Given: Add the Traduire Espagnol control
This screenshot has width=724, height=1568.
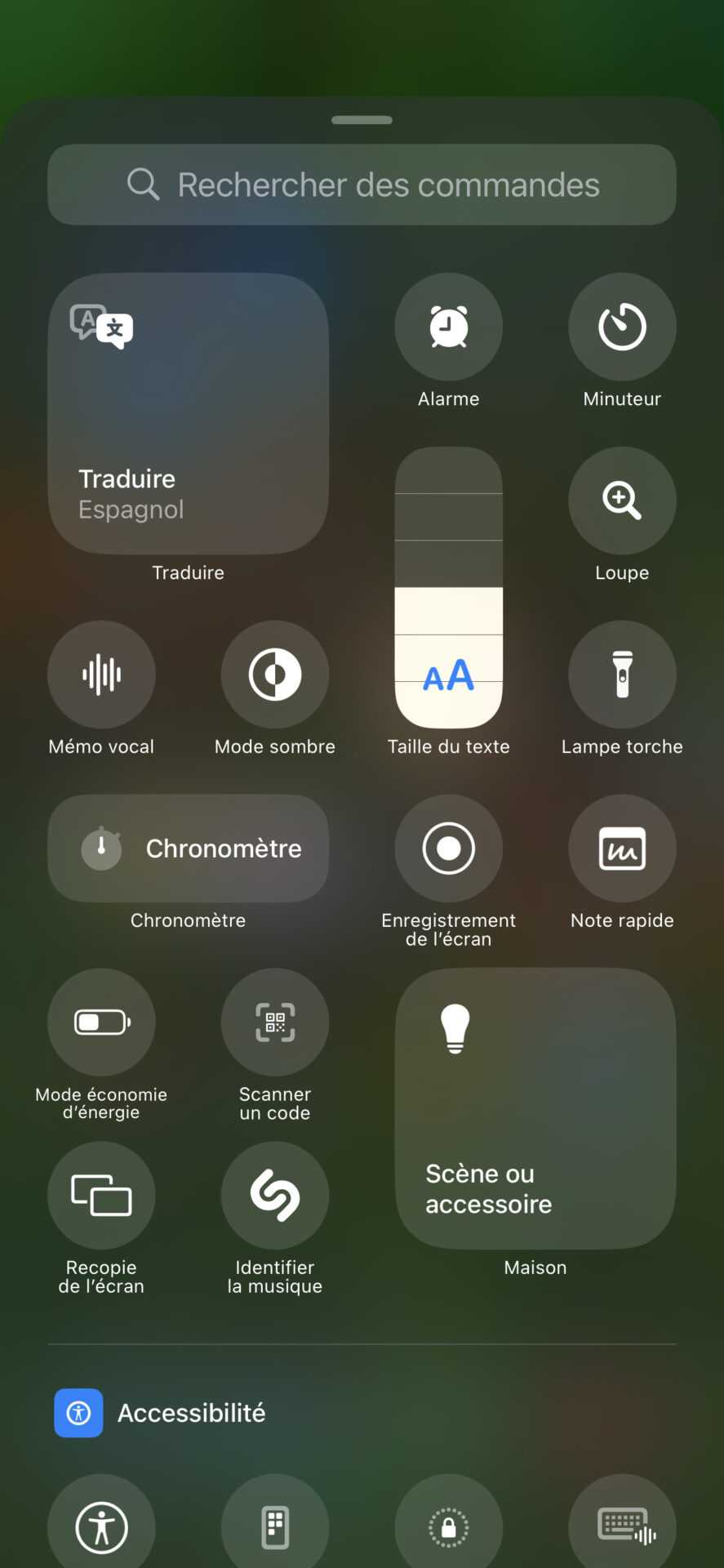Looking at the screenshot, I should coord(188,413).
